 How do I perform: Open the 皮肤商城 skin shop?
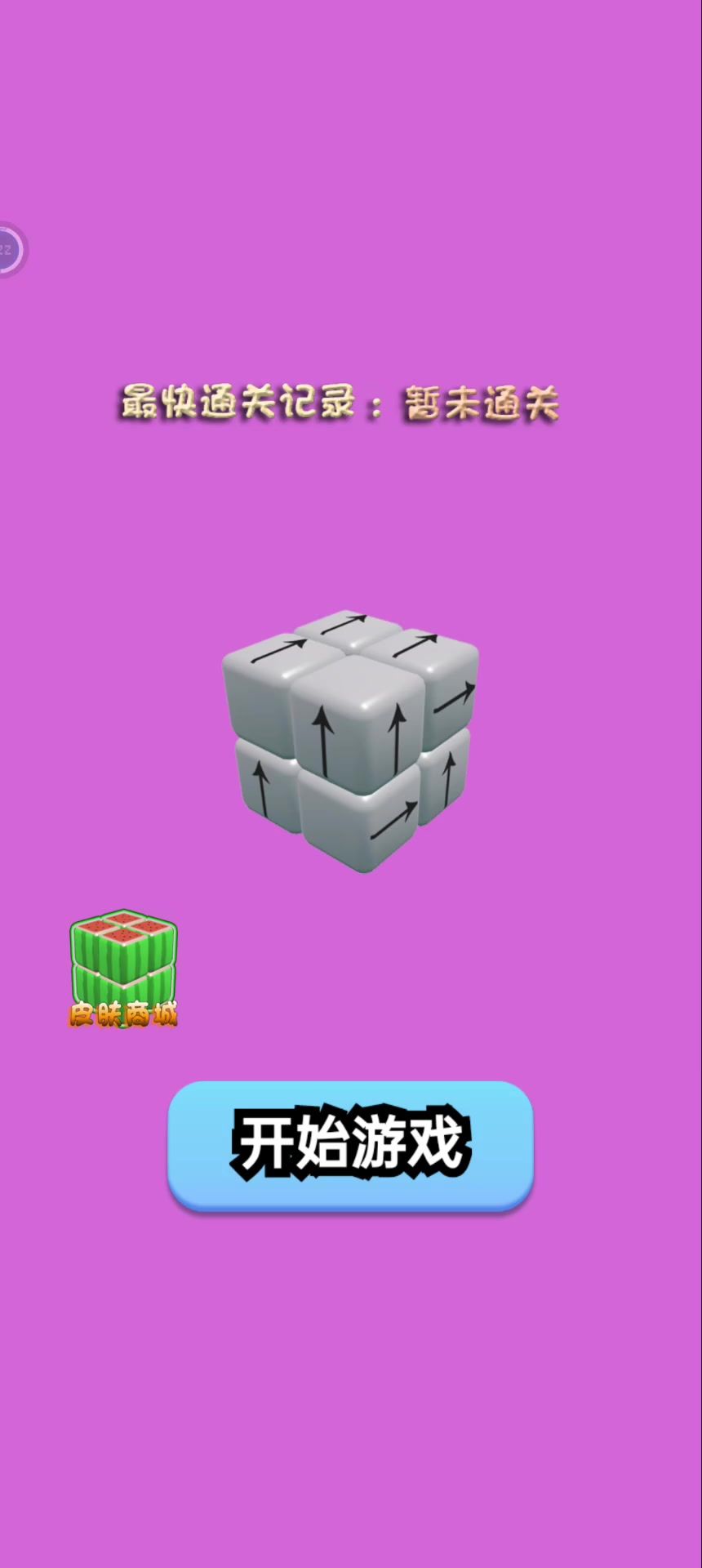pos(123,969)
